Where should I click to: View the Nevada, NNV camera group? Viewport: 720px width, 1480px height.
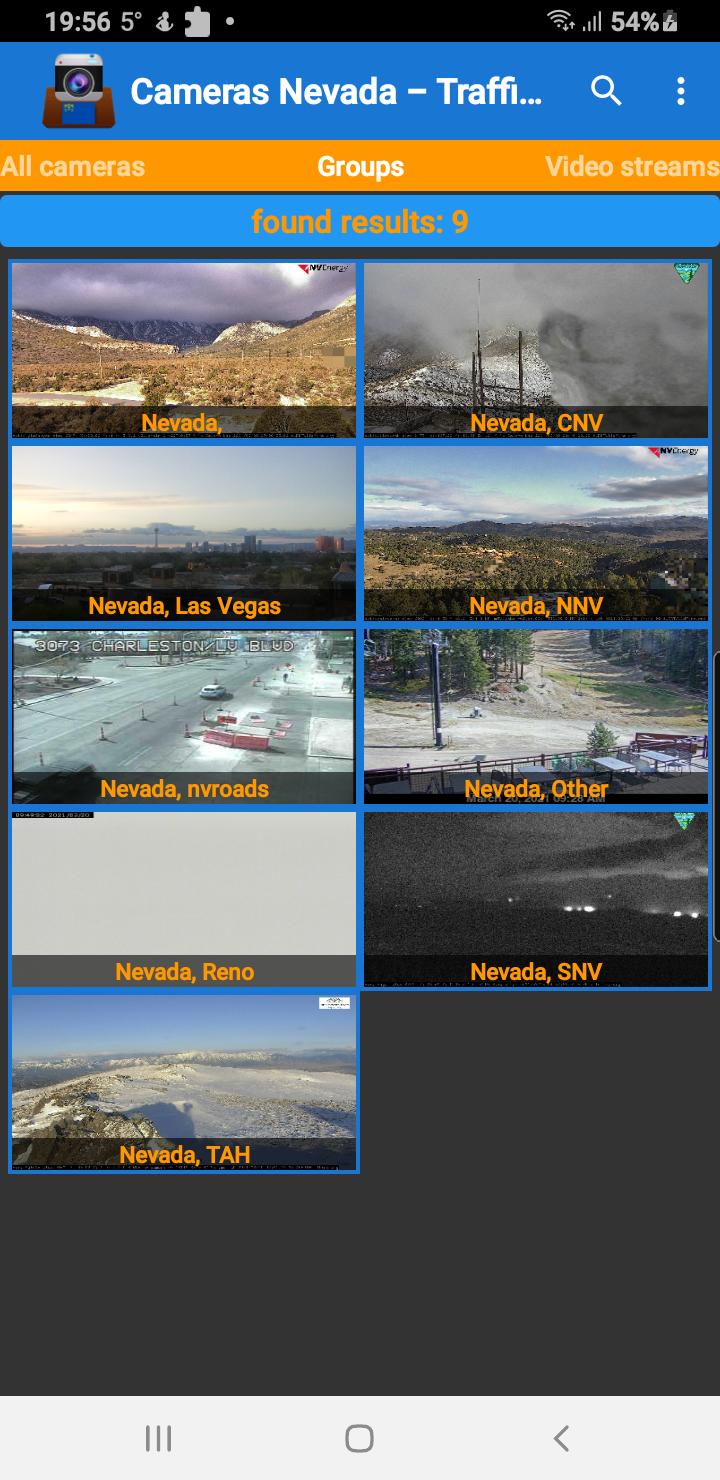536,533
